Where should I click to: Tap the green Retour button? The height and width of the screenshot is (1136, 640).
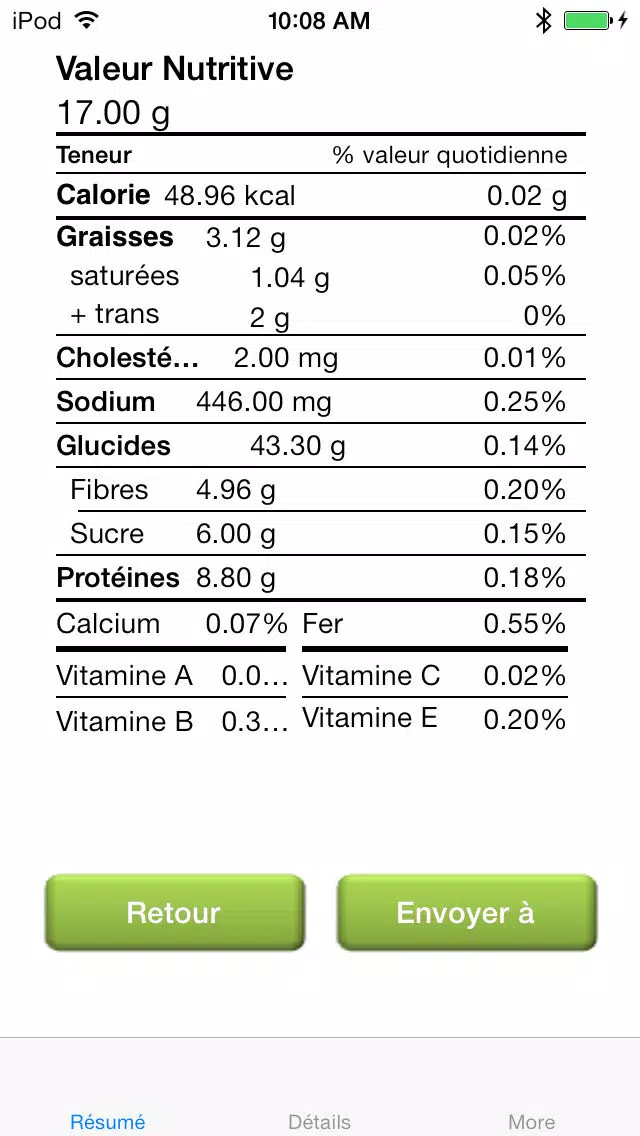click(175, 912)
